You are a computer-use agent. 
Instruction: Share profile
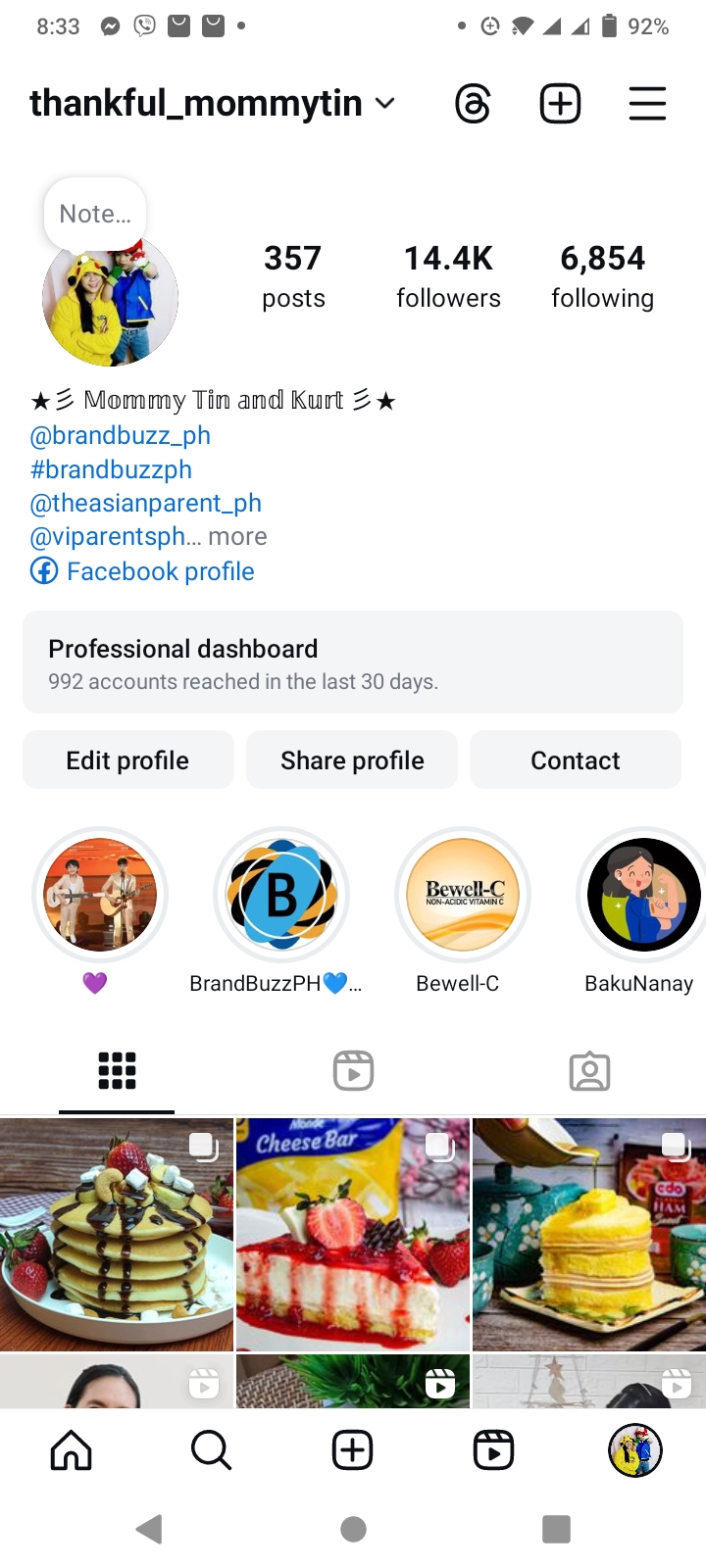[x=352, y=759]
